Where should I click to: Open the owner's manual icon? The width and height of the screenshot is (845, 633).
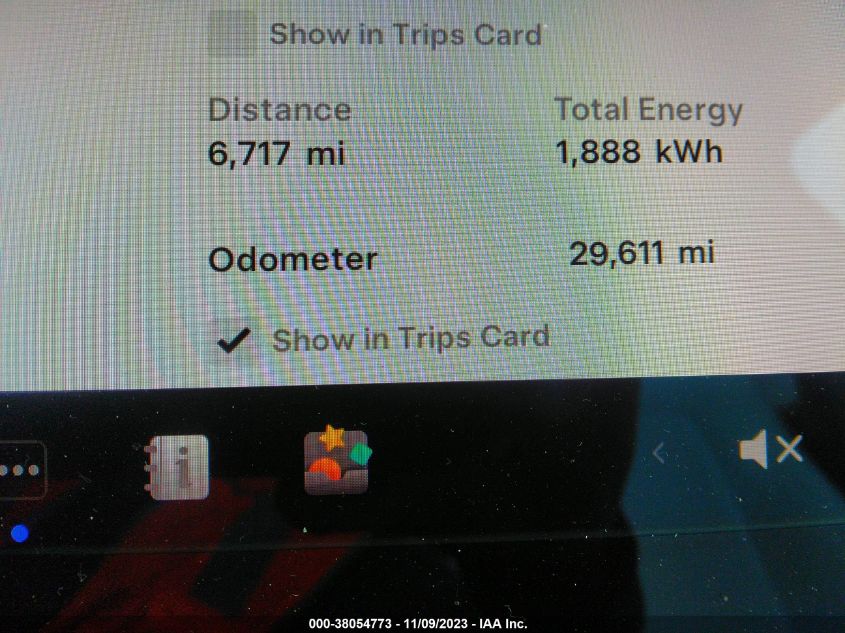[177, 467]
